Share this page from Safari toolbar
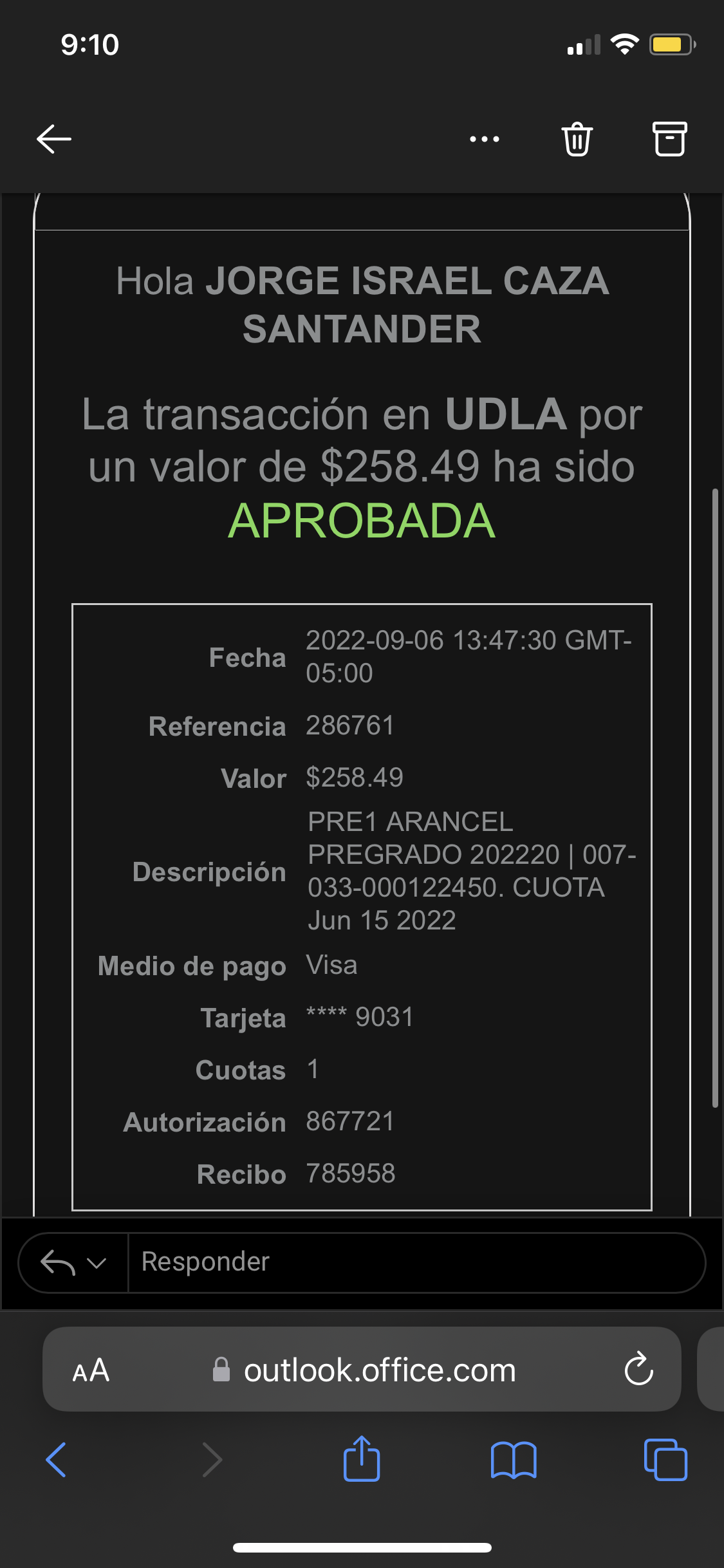The width and height of the screenshot is (724, 1568). tap(362, 1459)
